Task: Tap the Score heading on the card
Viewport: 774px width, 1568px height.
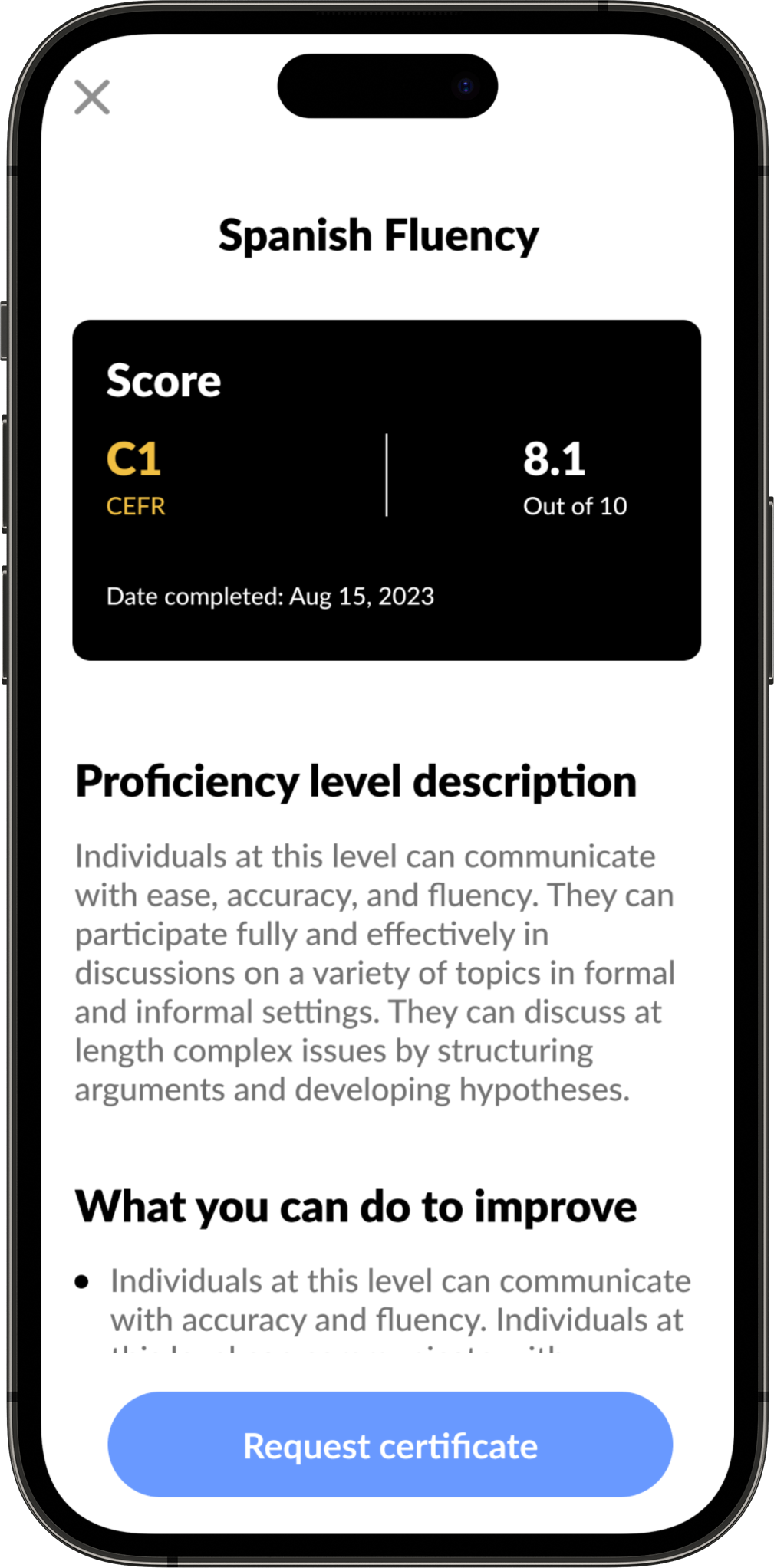Action: [x=163, y=380]
